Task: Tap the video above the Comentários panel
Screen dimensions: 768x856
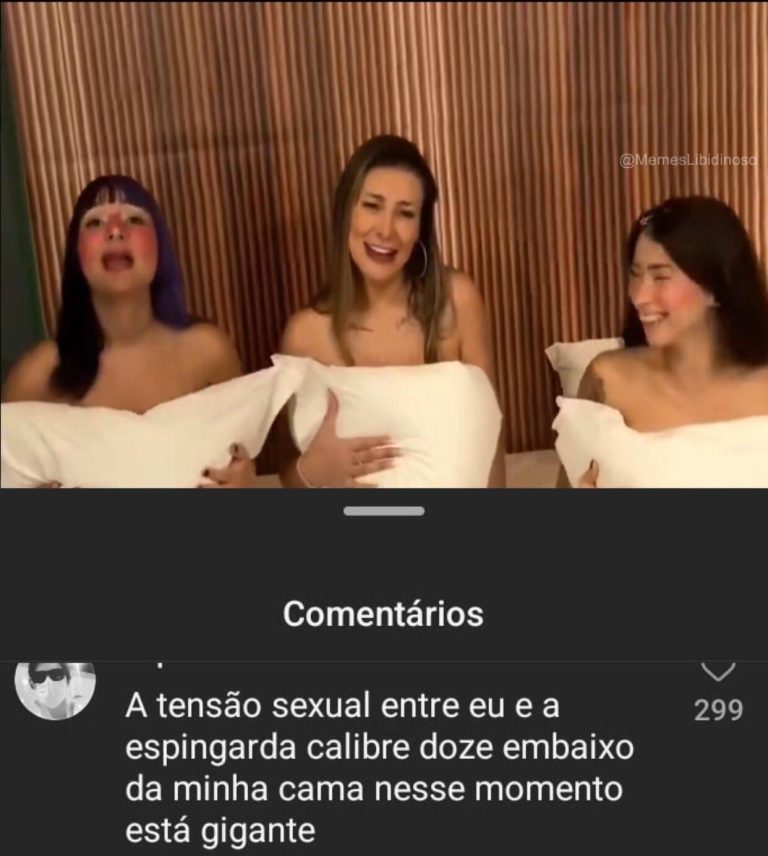Action: click(384, 245)
